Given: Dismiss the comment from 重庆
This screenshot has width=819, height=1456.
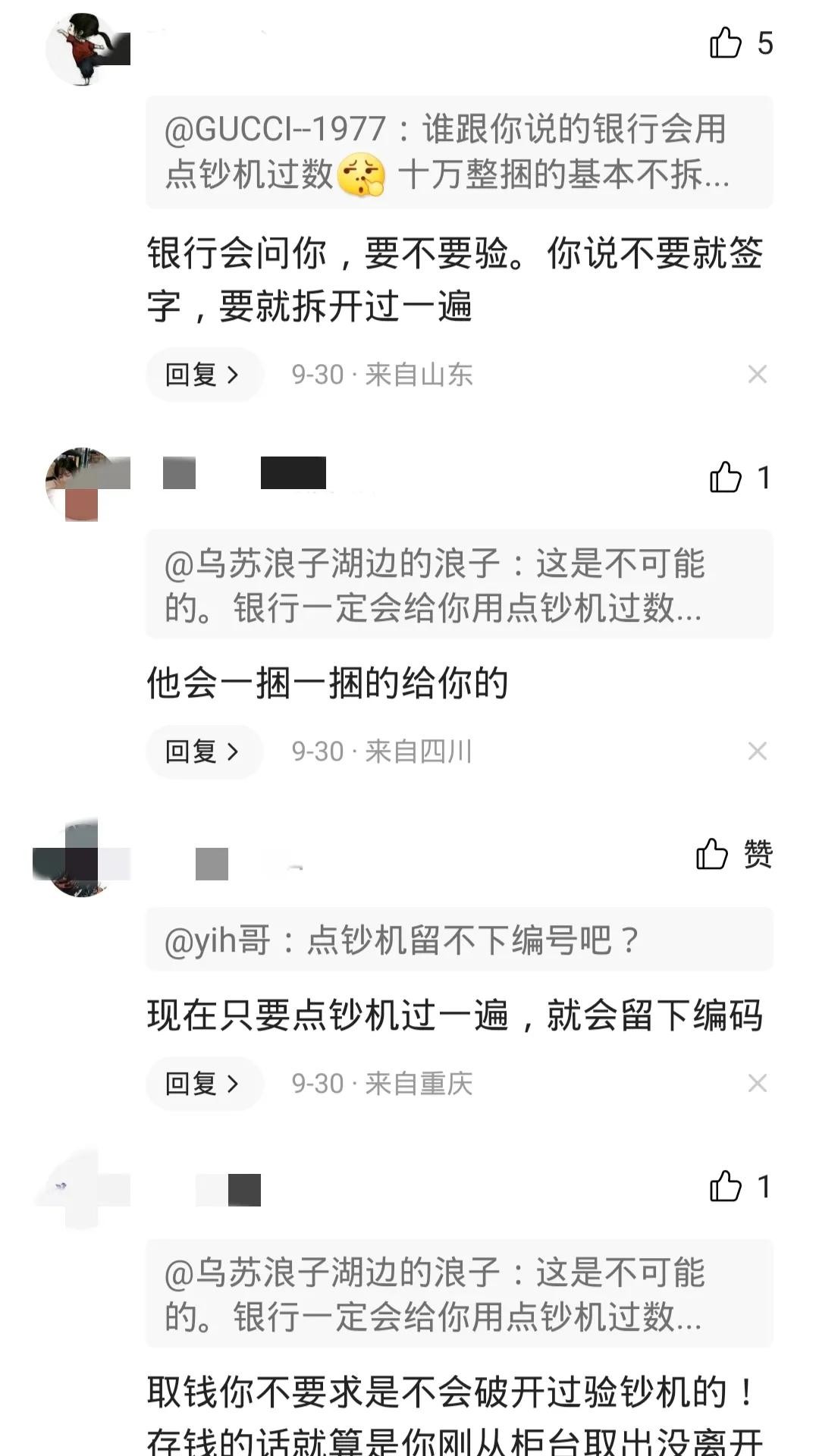Looking at the screenshot, I should 757,1084.
